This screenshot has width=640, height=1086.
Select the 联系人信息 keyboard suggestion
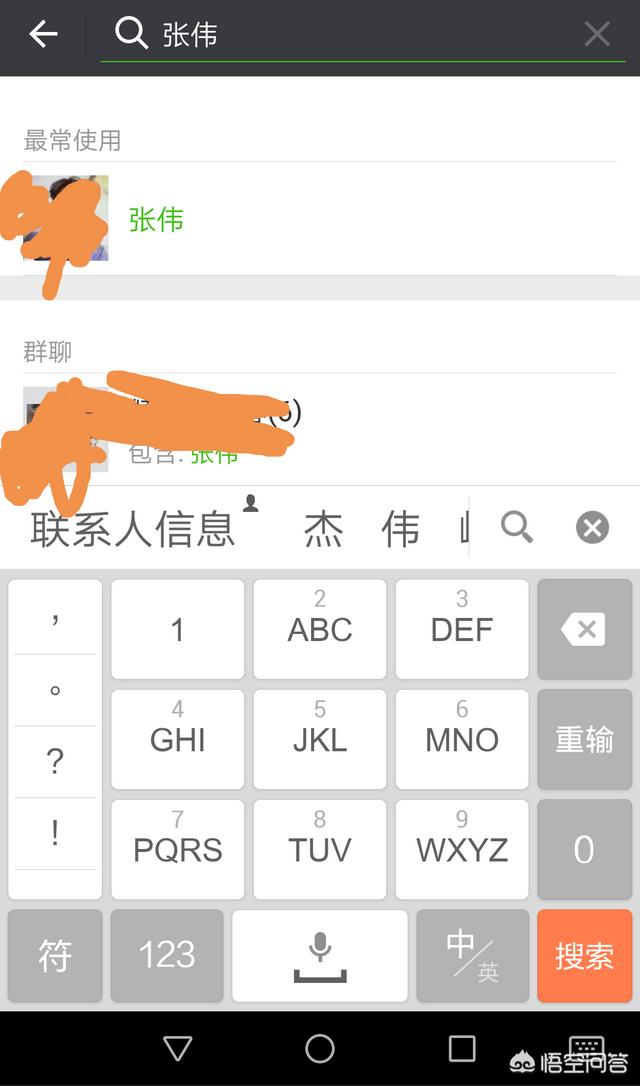tap(133, 529)
